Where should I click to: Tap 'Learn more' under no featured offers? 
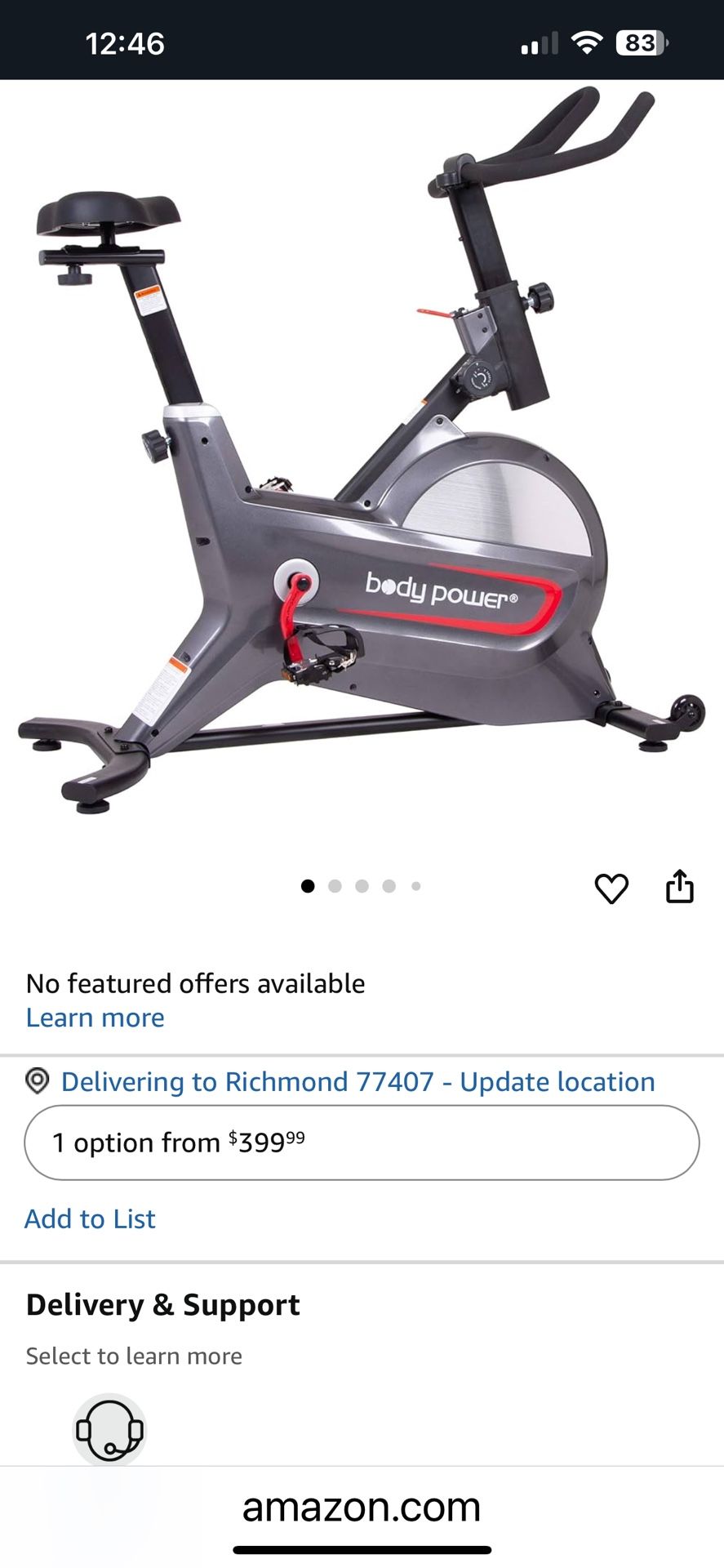point(95,1018)
